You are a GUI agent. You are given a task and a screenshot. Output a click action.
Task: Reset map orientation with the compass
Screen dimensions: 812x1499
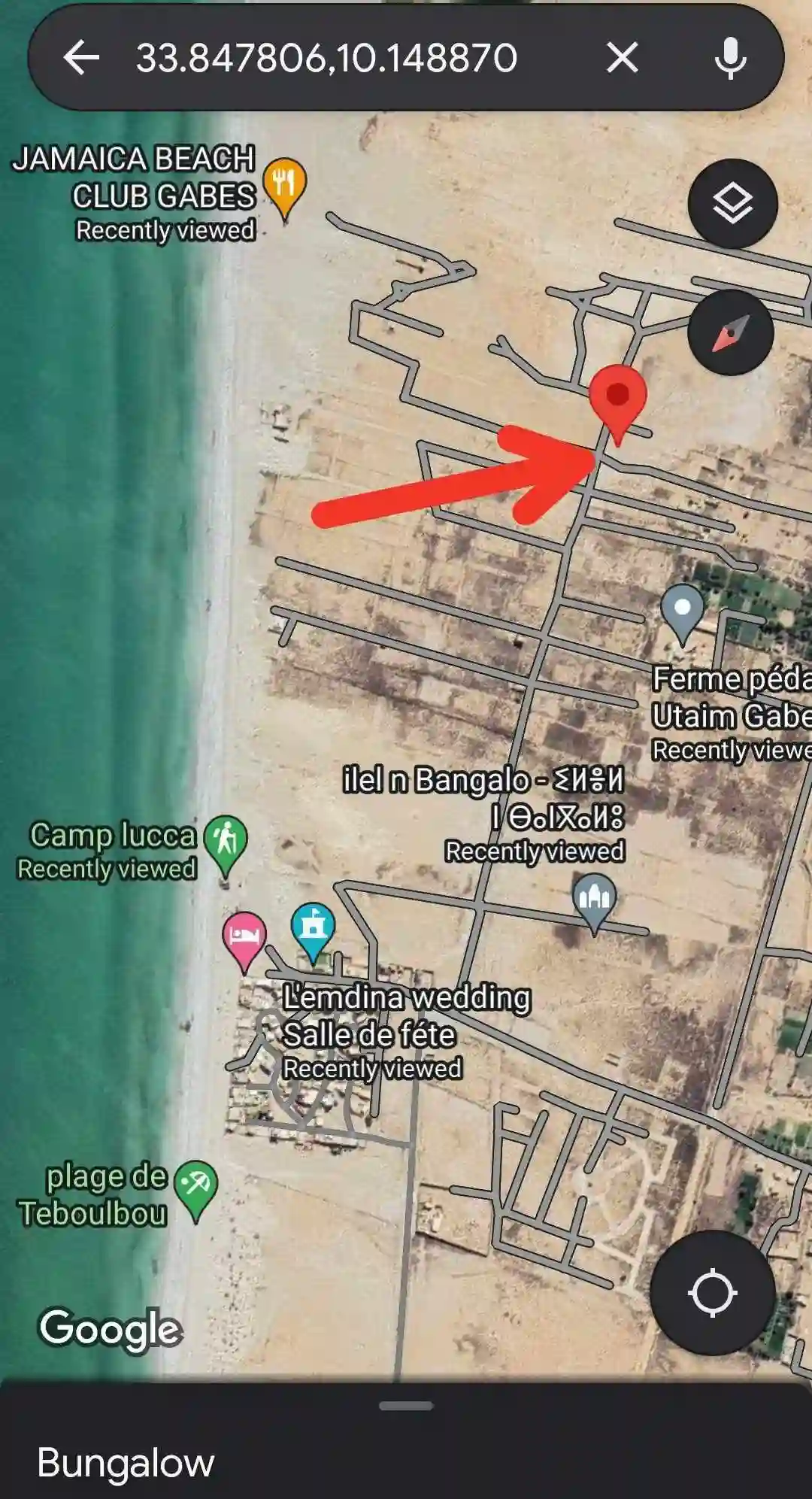731,332
